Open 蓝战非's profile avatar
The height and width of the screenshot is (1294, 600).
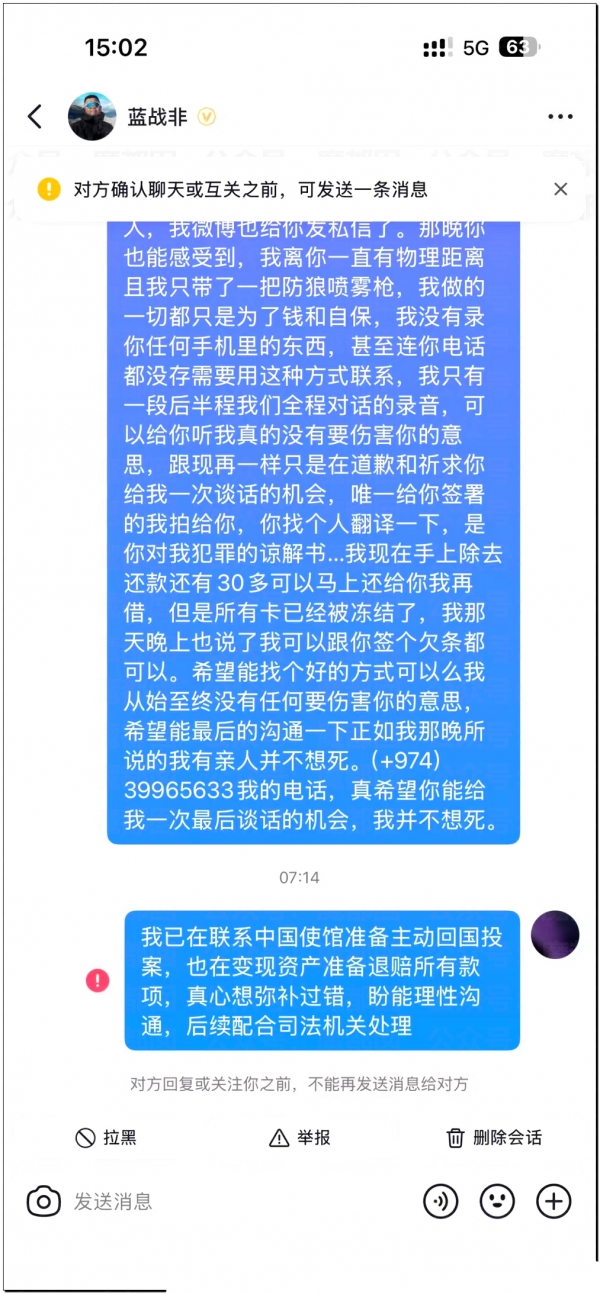pos(92,117)
